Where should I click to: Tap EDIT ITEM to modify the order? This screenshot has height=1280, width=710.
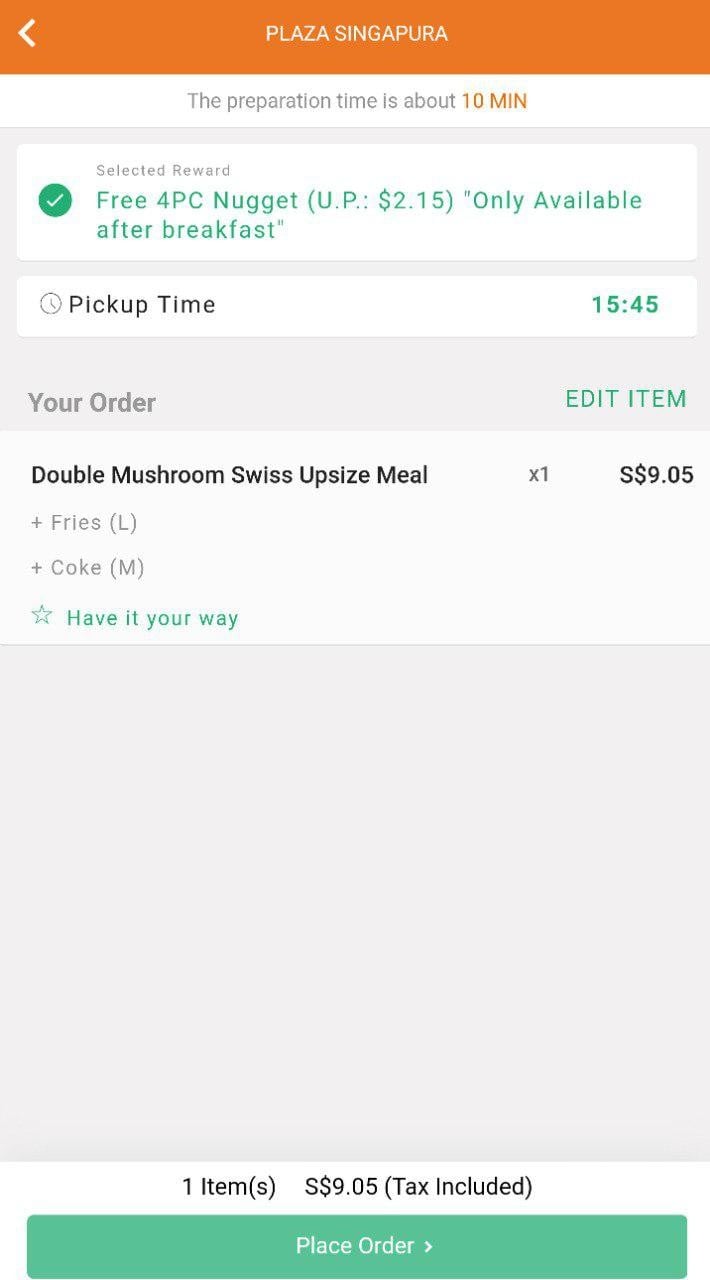[x=625, y=399]
